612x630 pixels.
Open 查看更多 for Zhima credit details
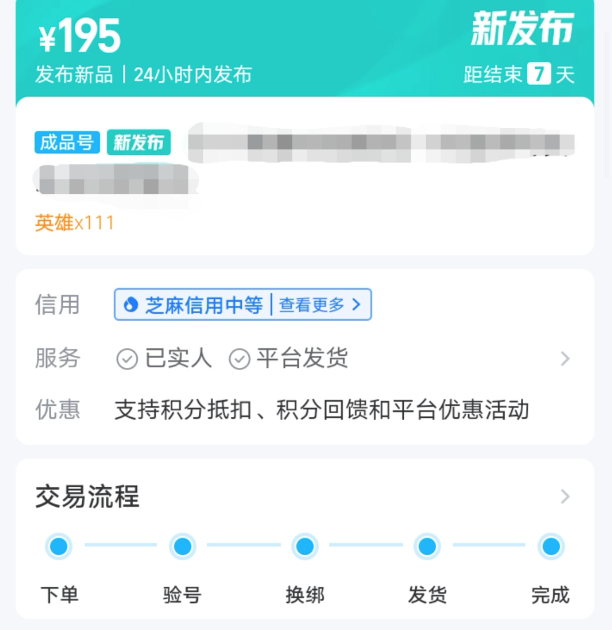319,305
